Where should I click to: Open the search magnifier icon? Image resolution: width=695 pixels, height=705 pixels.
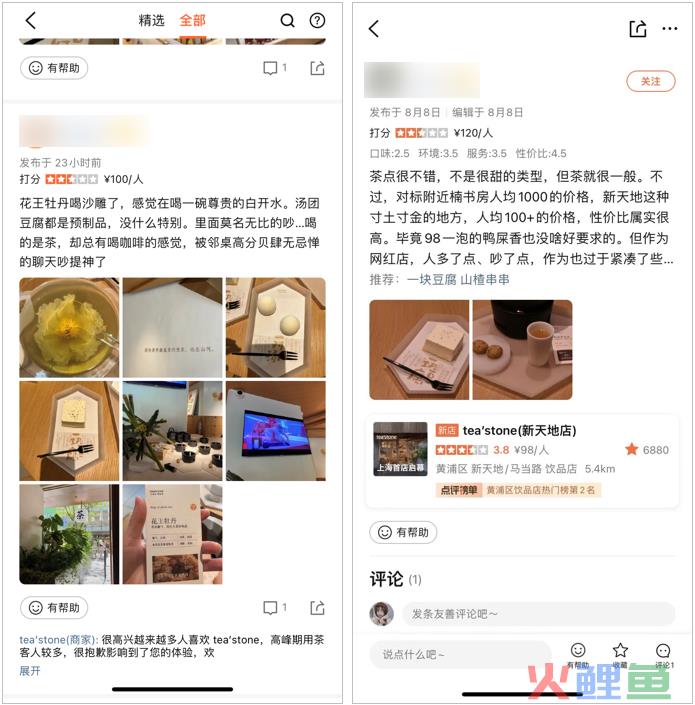[x=288, y=20]
